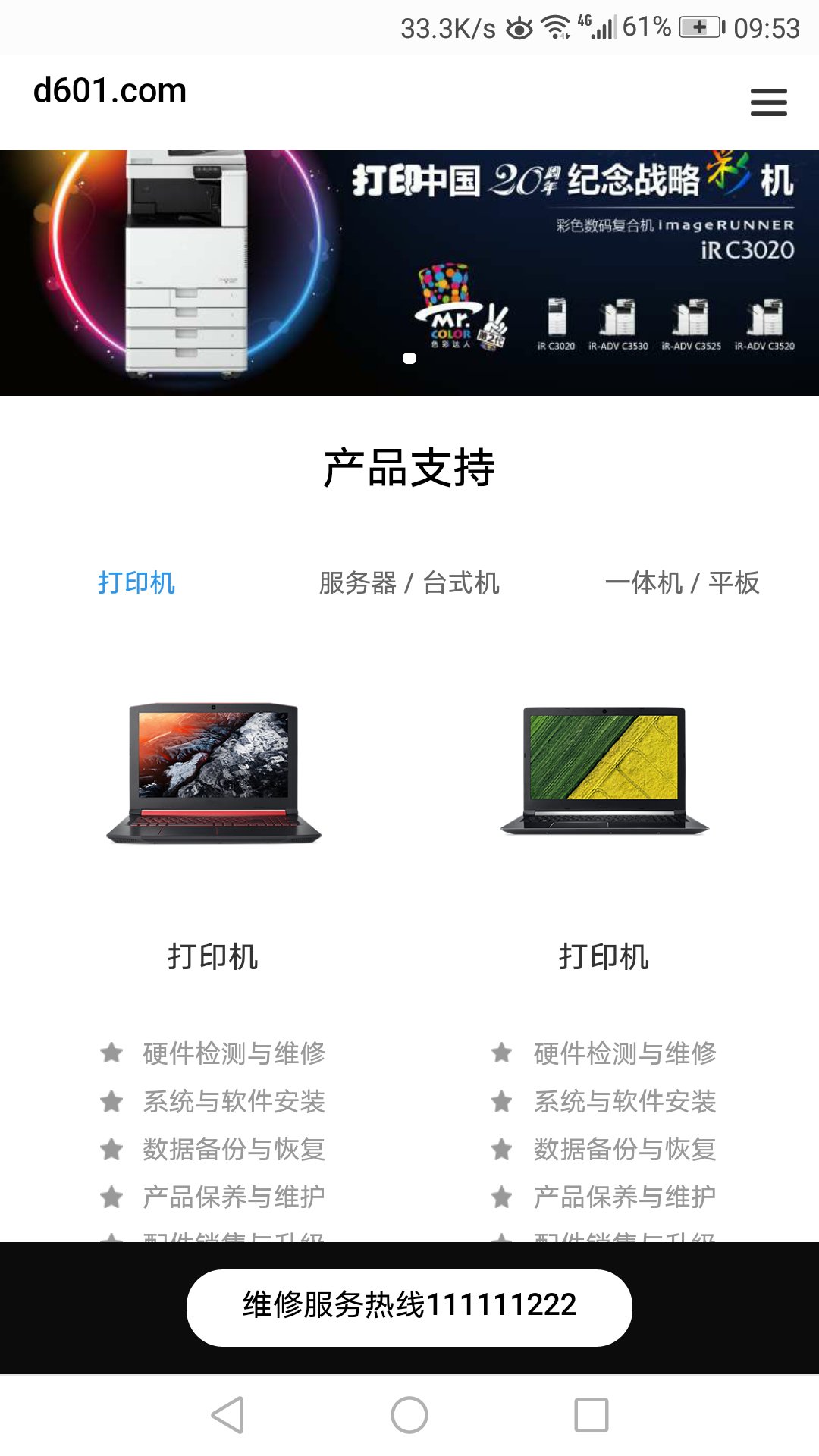This screenshot has height=1456, width=819.
Task: Tap the d601.com site title
Action: pyautogui.click(x=110, y=91)
